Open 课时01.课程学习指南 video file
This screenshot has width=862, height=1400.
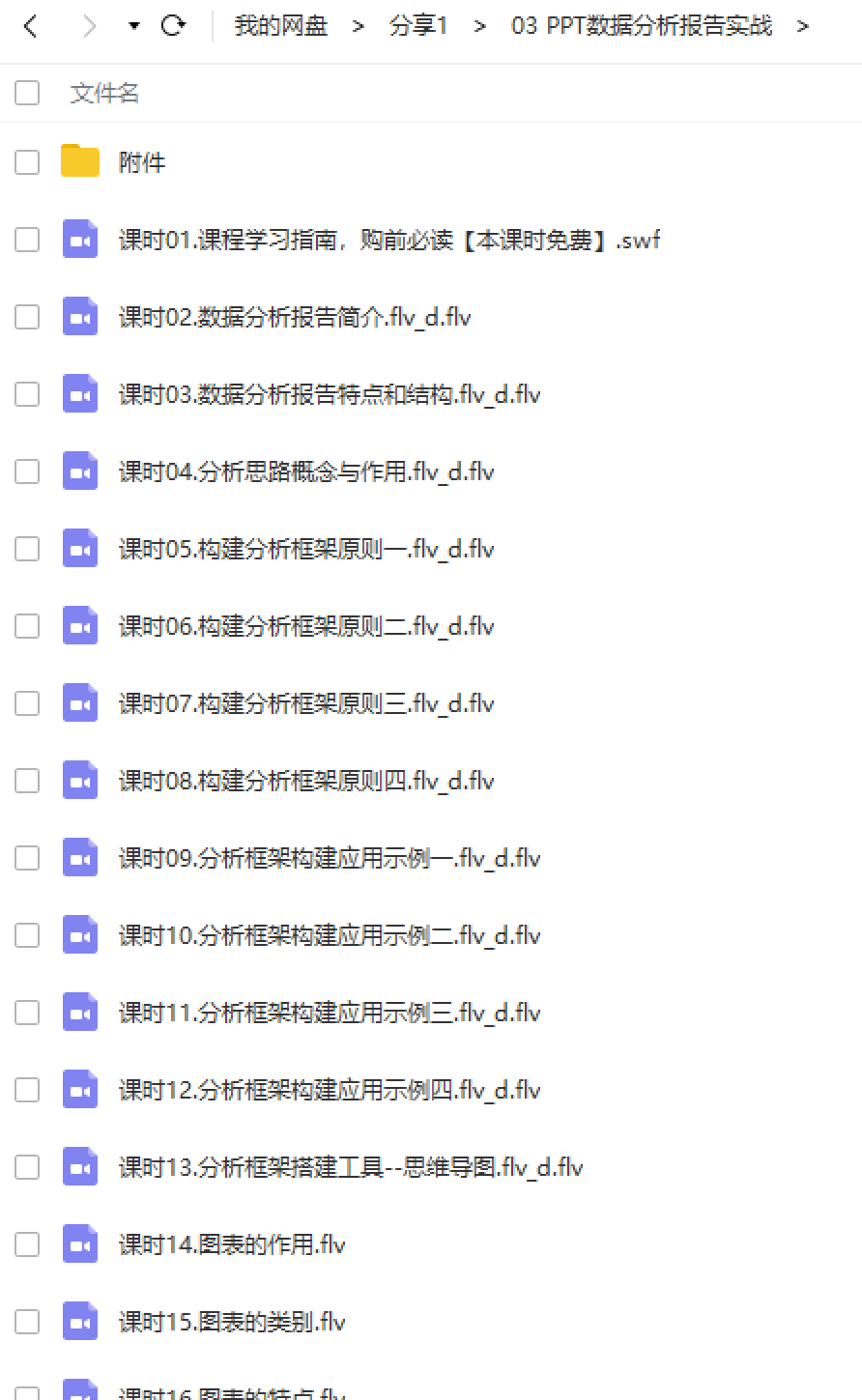389,240
